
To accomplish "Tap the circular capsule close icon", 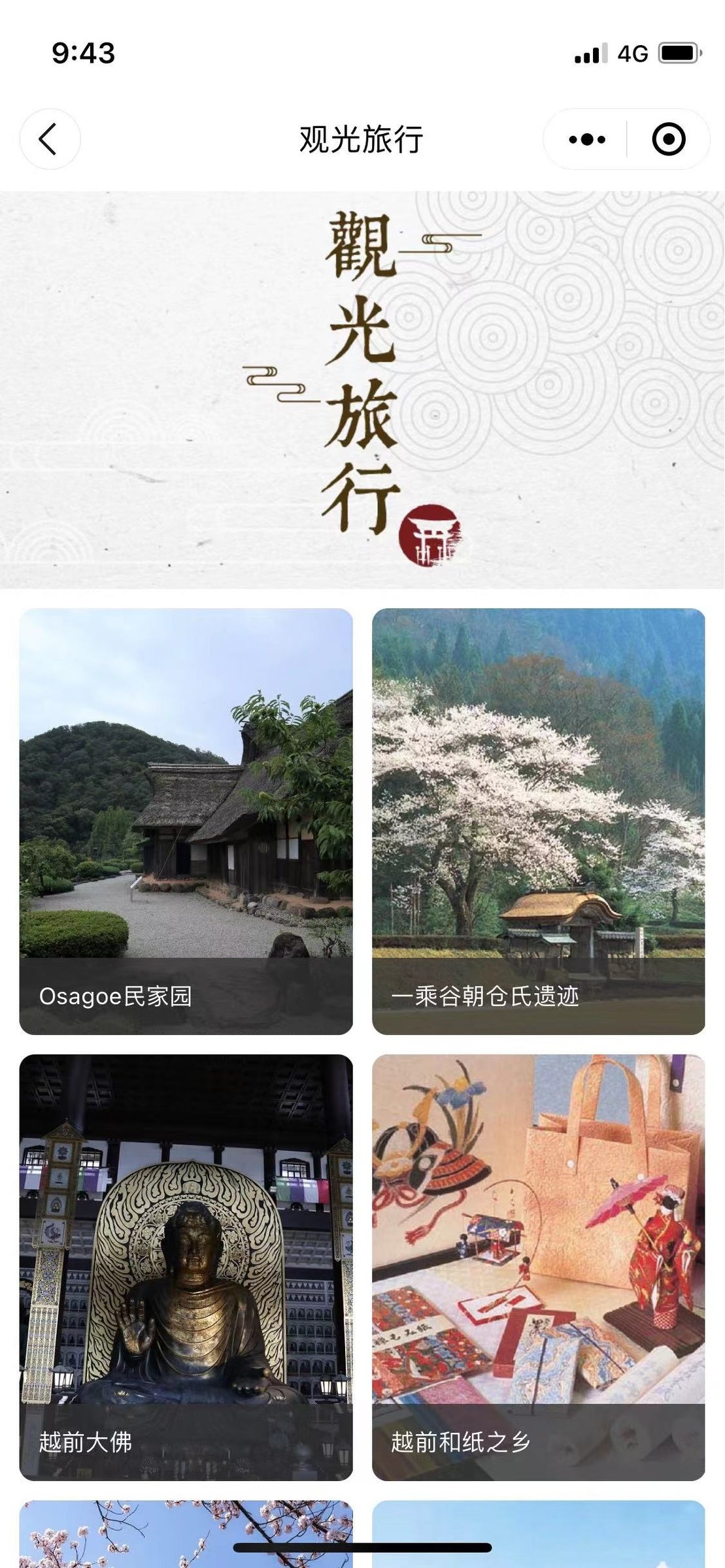I will click(668, 139).
